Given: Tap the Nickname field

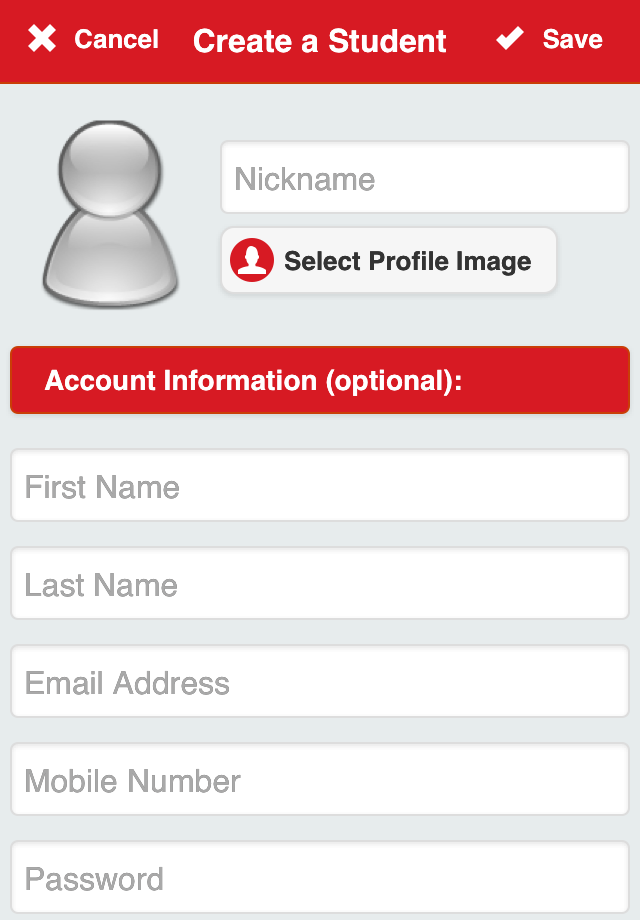Looking at the screenshot, I should 424,178.
